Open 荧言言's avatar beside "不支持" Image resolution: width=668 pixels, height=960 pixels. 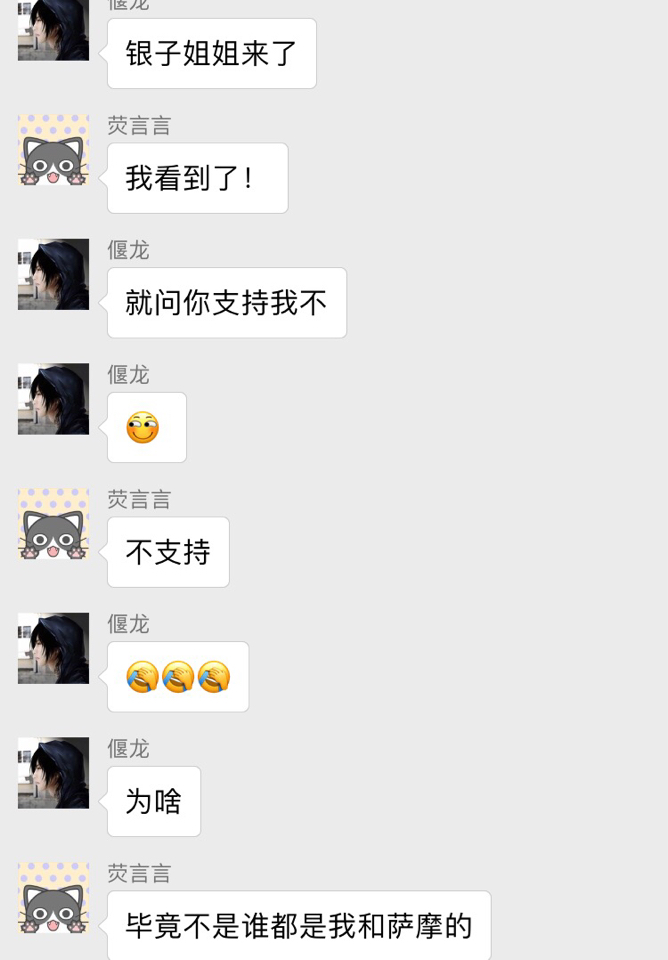pos(53,524)
